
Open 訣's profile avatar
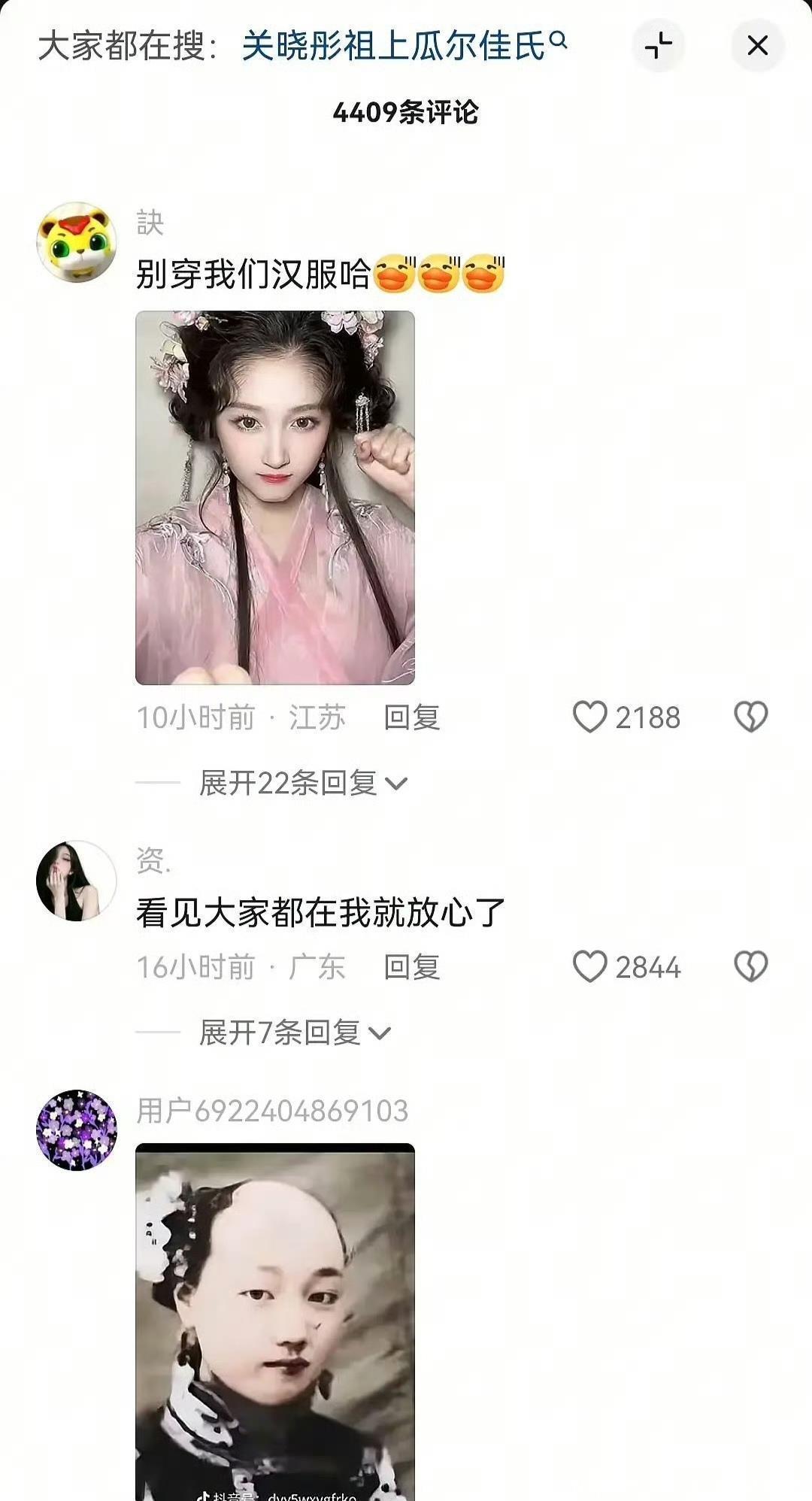point(77,242)
